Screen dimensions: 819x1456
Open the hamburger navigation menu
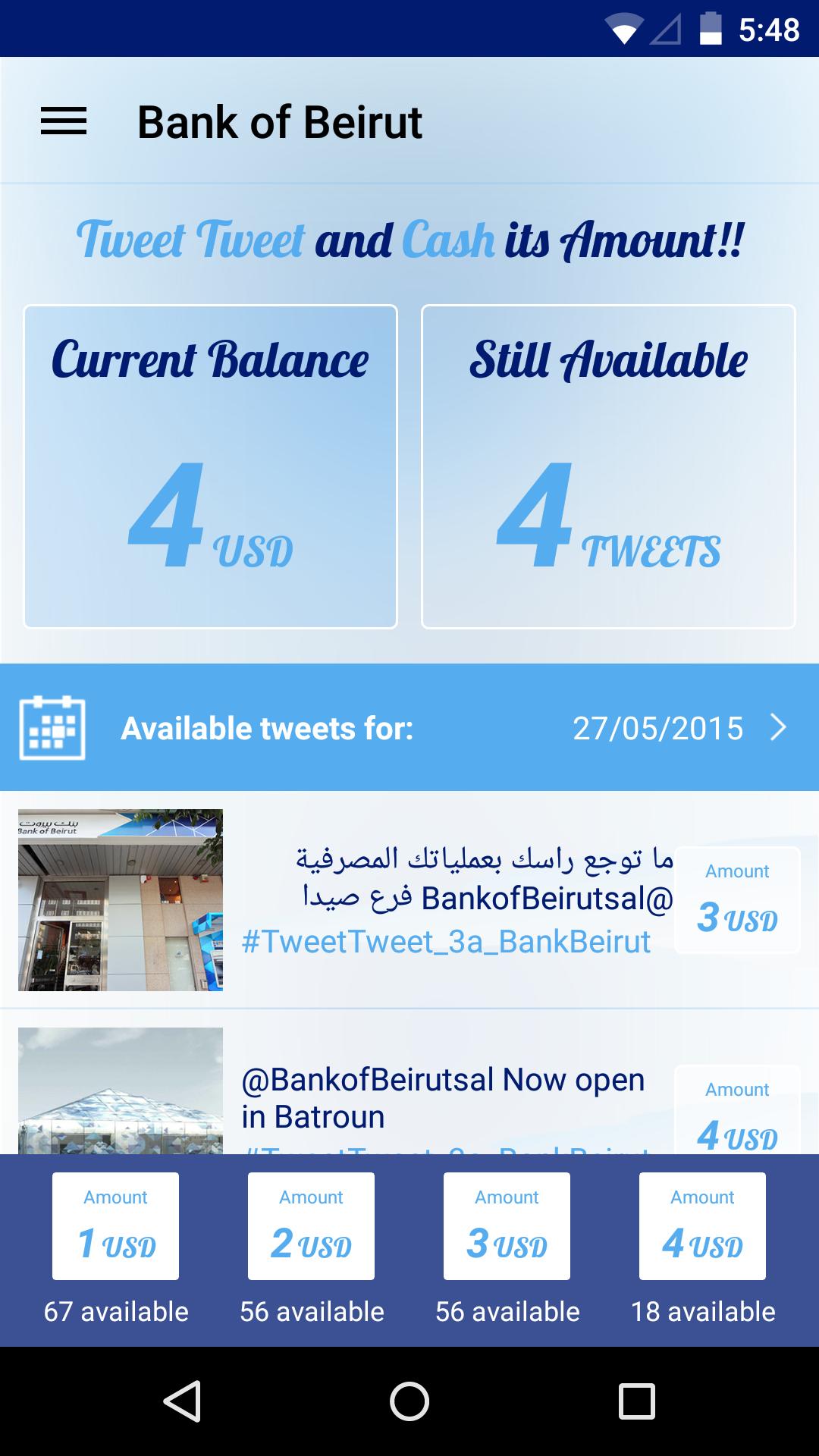click(x=64, y=121)
